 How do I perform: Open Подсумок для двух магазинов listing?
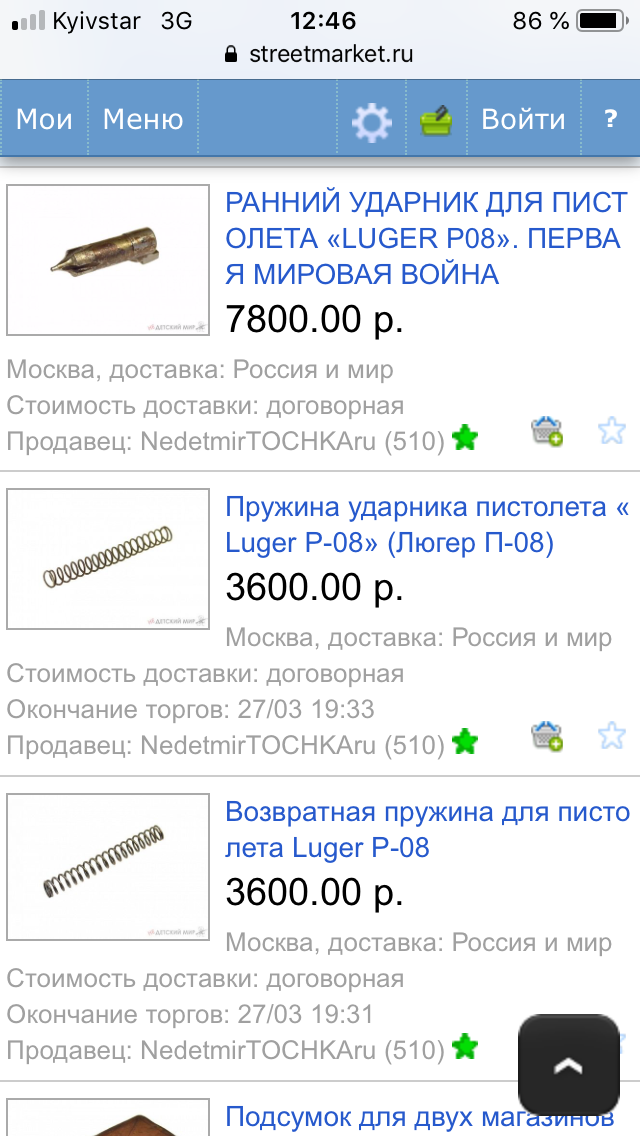click(420, 1117)
